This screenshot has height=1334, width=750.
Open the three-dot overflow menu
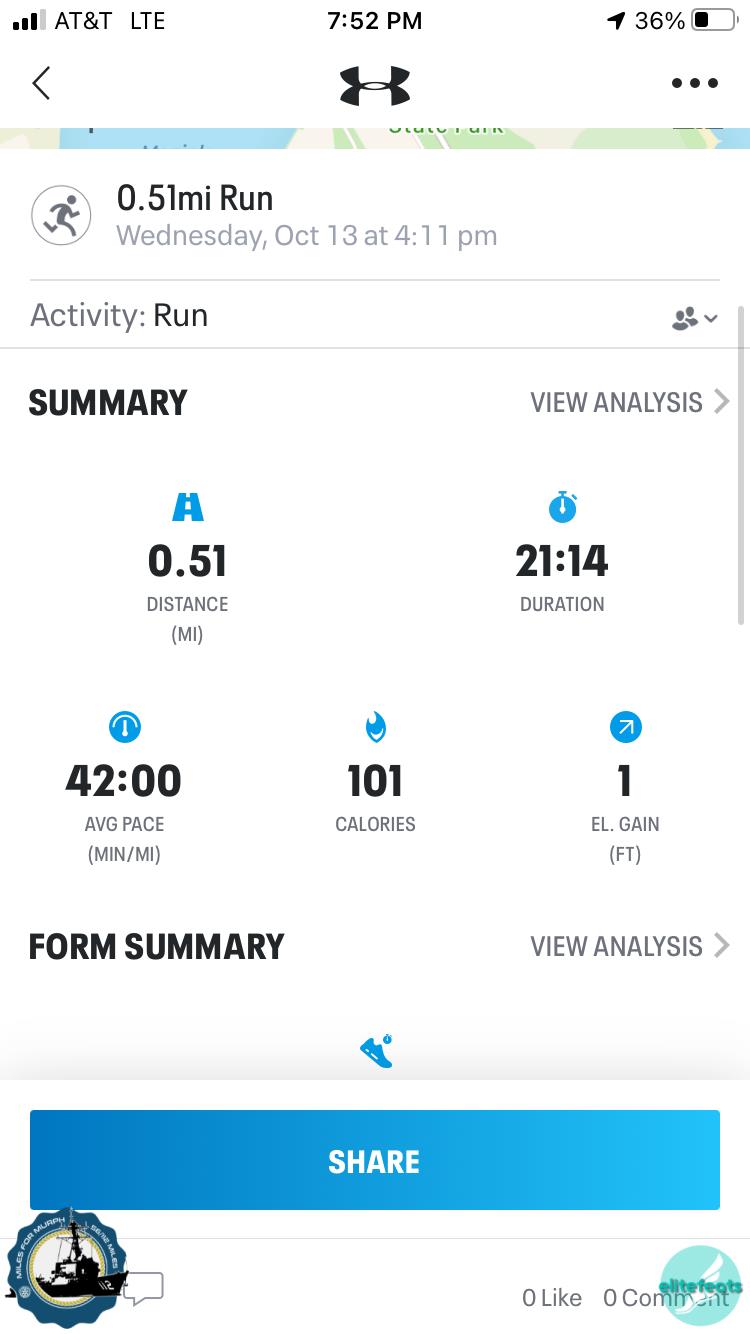[x=695, y=83]
